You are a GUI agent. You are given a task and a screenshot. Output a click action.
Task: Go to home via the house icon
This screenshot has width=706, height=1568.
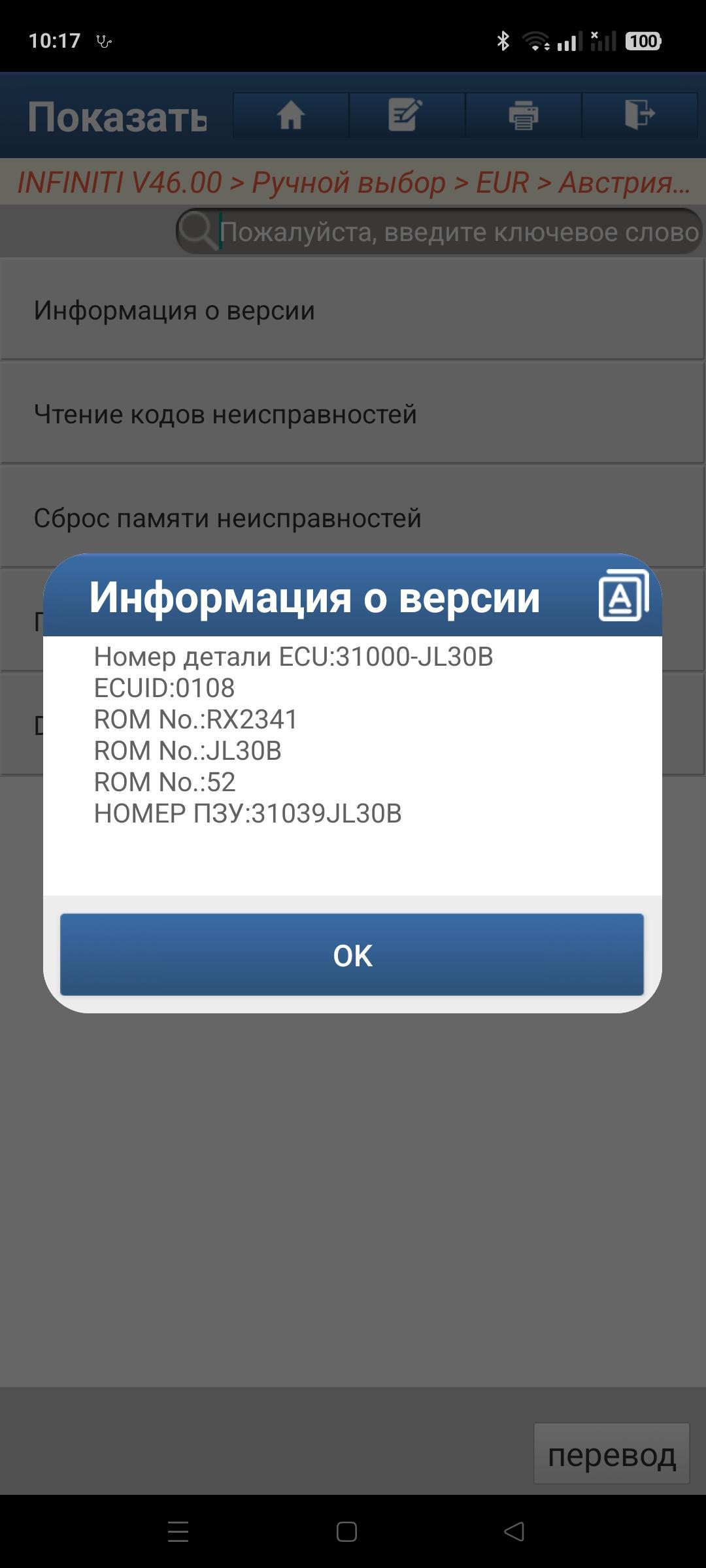291,115
